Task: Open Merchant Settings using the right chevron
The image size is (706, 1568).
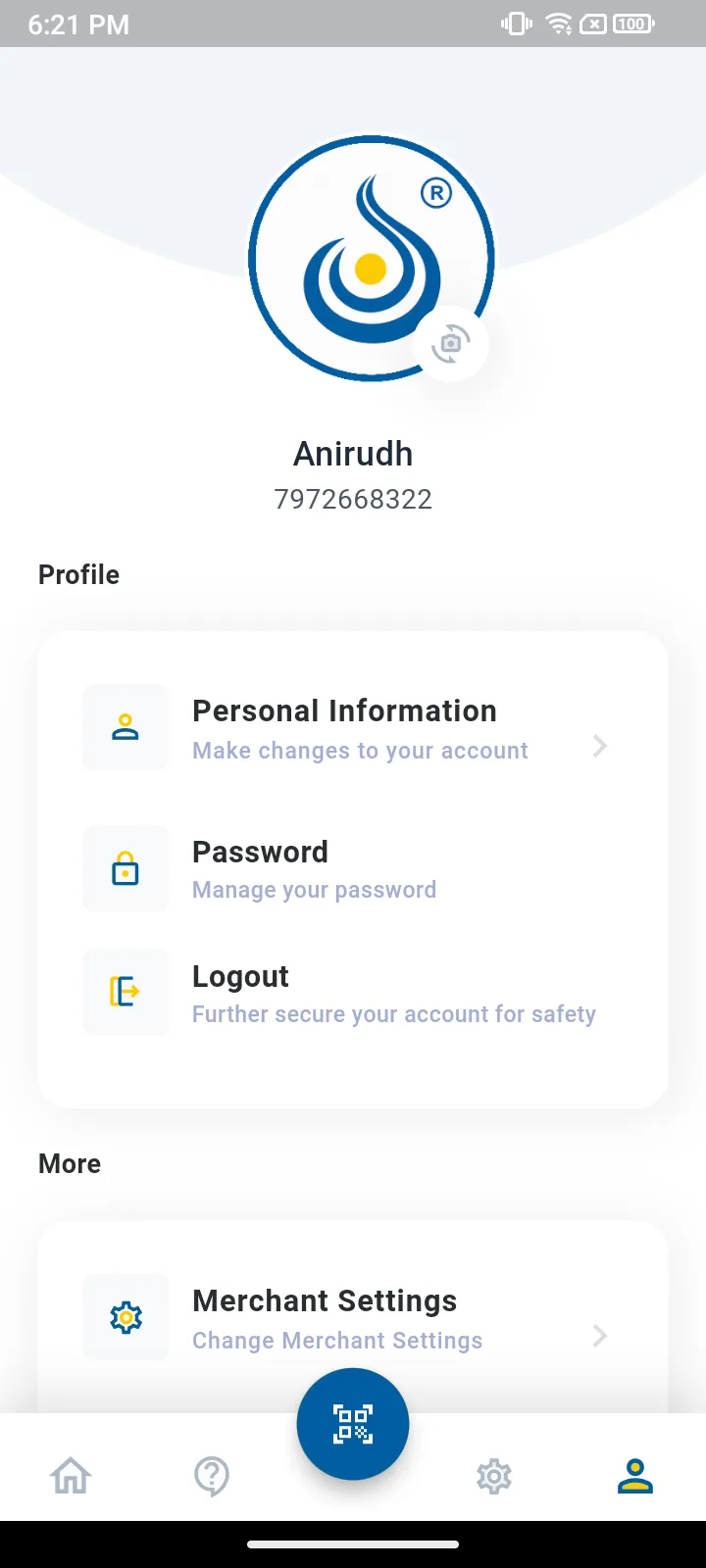Action: [x=599, y=1336]
